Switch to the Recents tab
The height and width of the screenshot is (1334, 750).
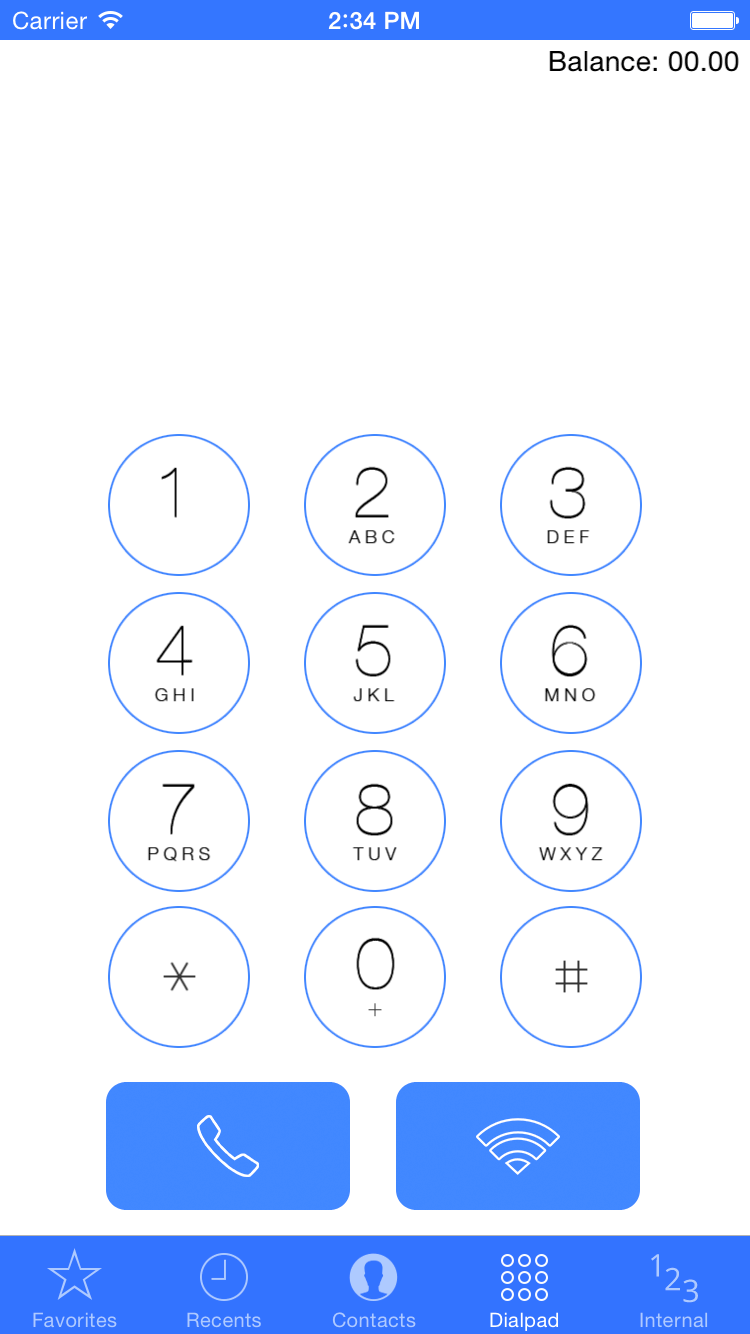click(x=224, y=1289)
